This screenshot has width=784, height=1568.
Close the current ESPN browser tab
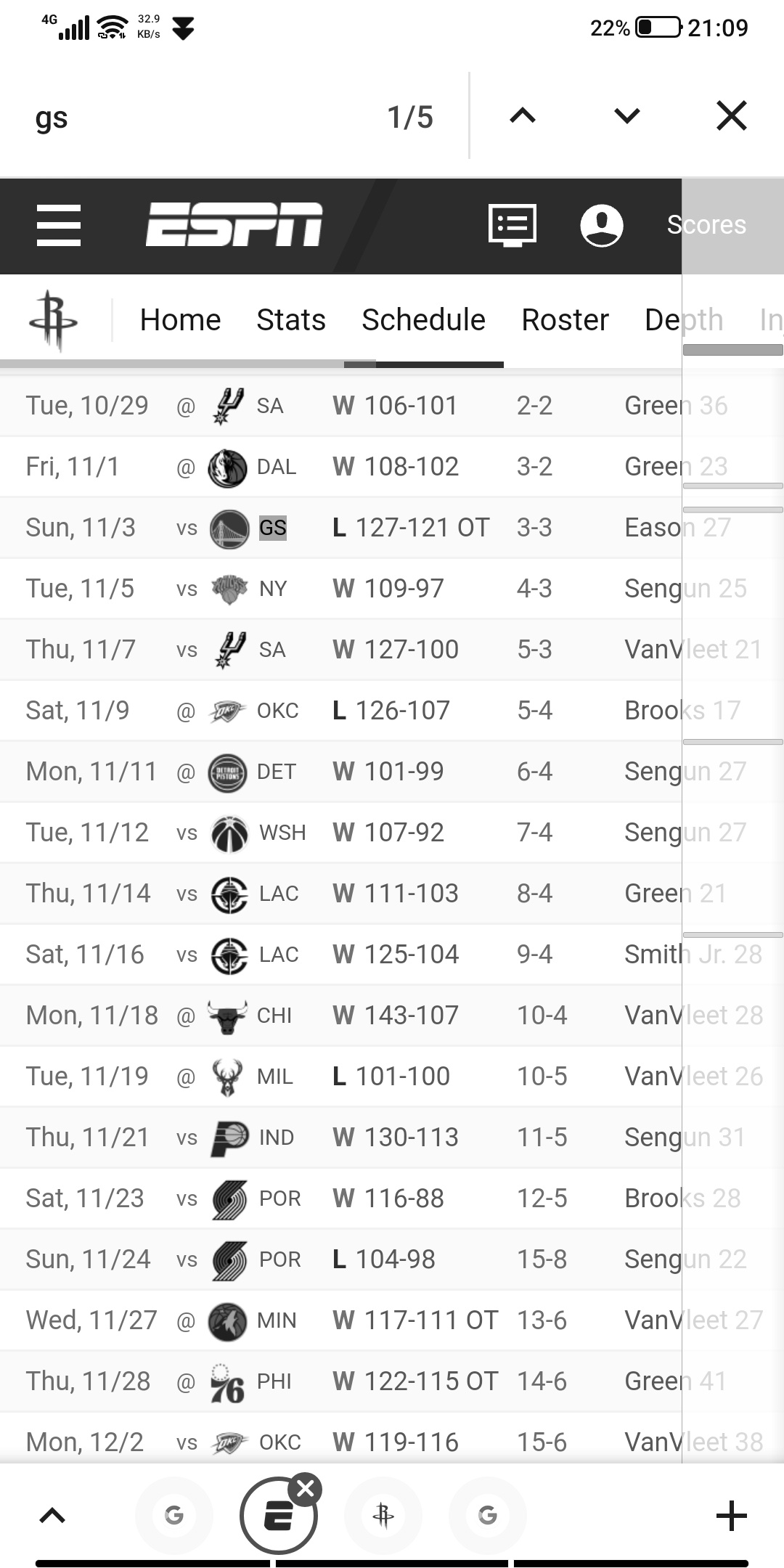(306, 1489)
